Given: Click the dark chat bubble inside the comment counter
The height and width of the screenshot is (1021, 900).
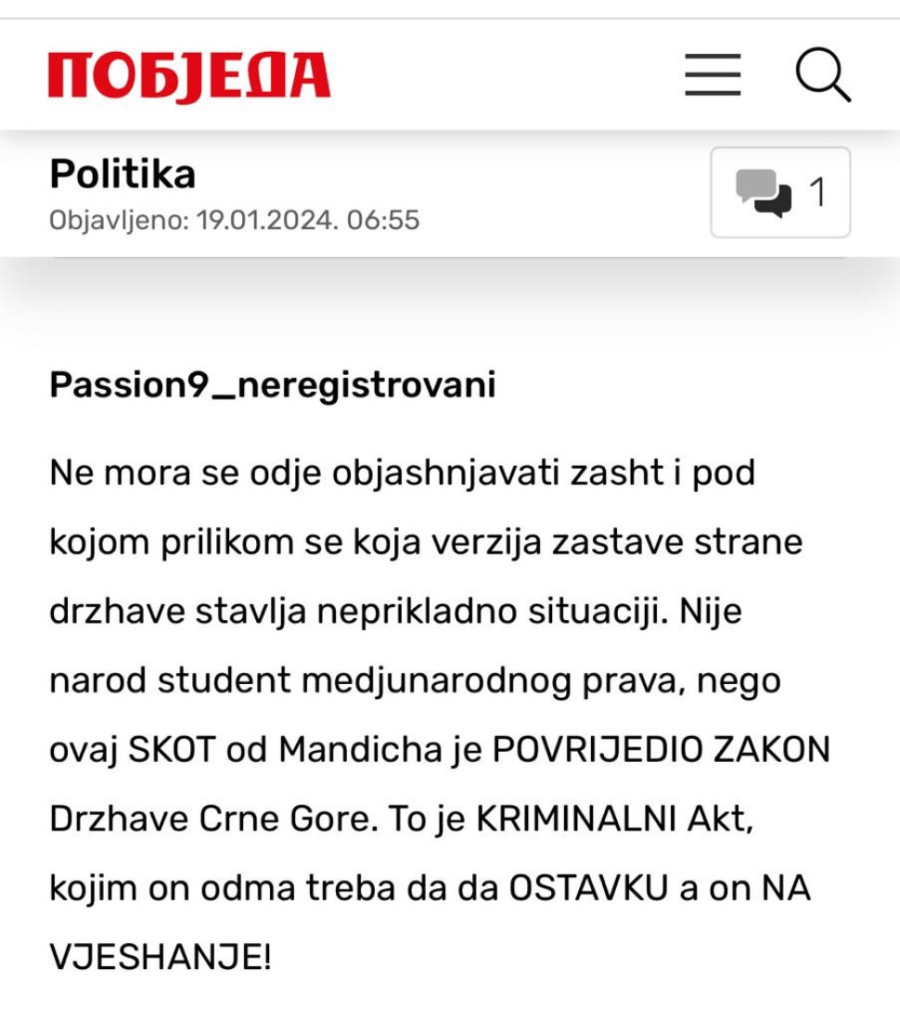Looking at the screenshot, I should point(772,197).
